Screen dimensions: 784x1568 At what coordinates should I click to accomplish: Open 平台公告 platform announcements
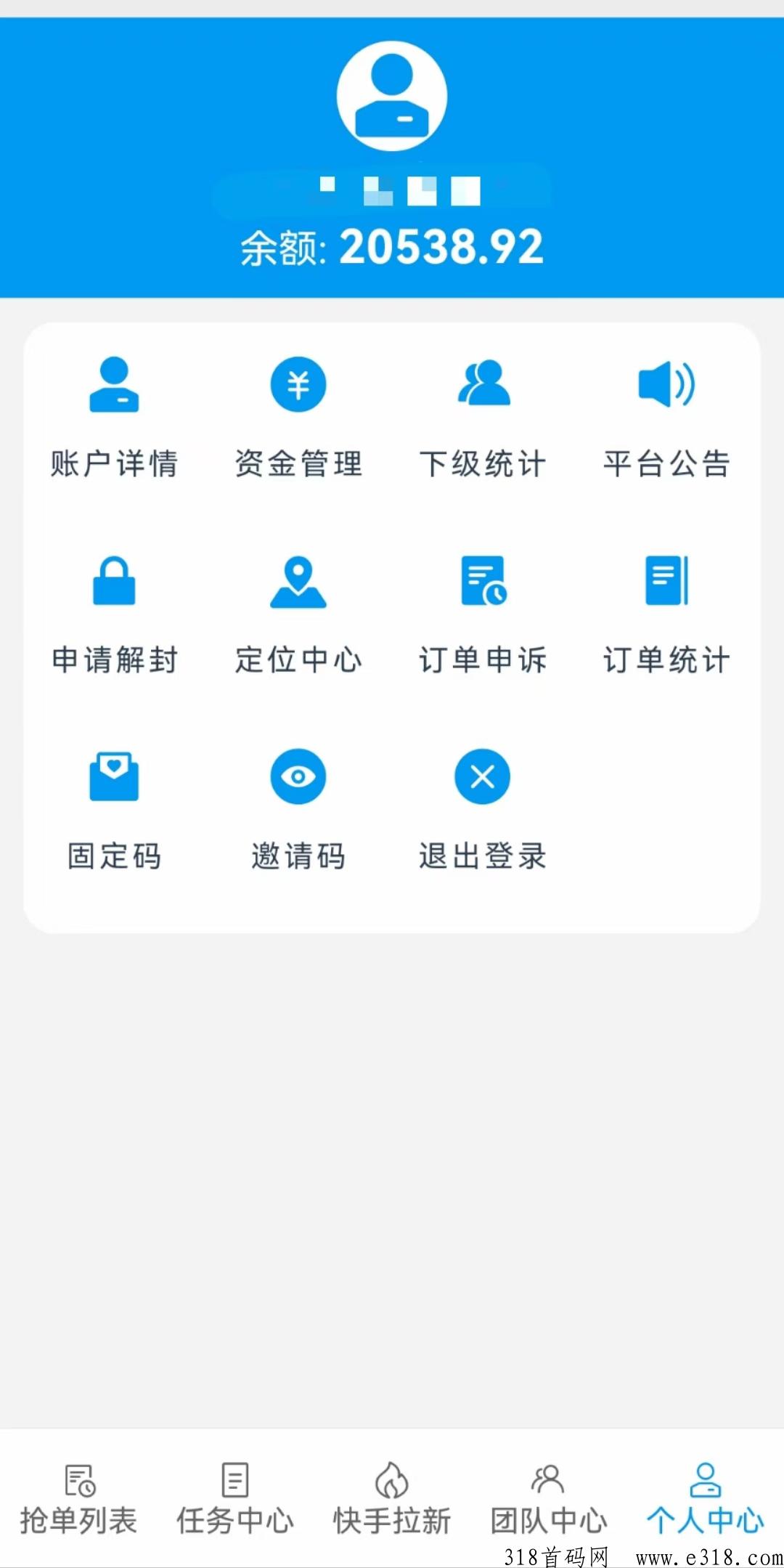click(x=666, y=418)
